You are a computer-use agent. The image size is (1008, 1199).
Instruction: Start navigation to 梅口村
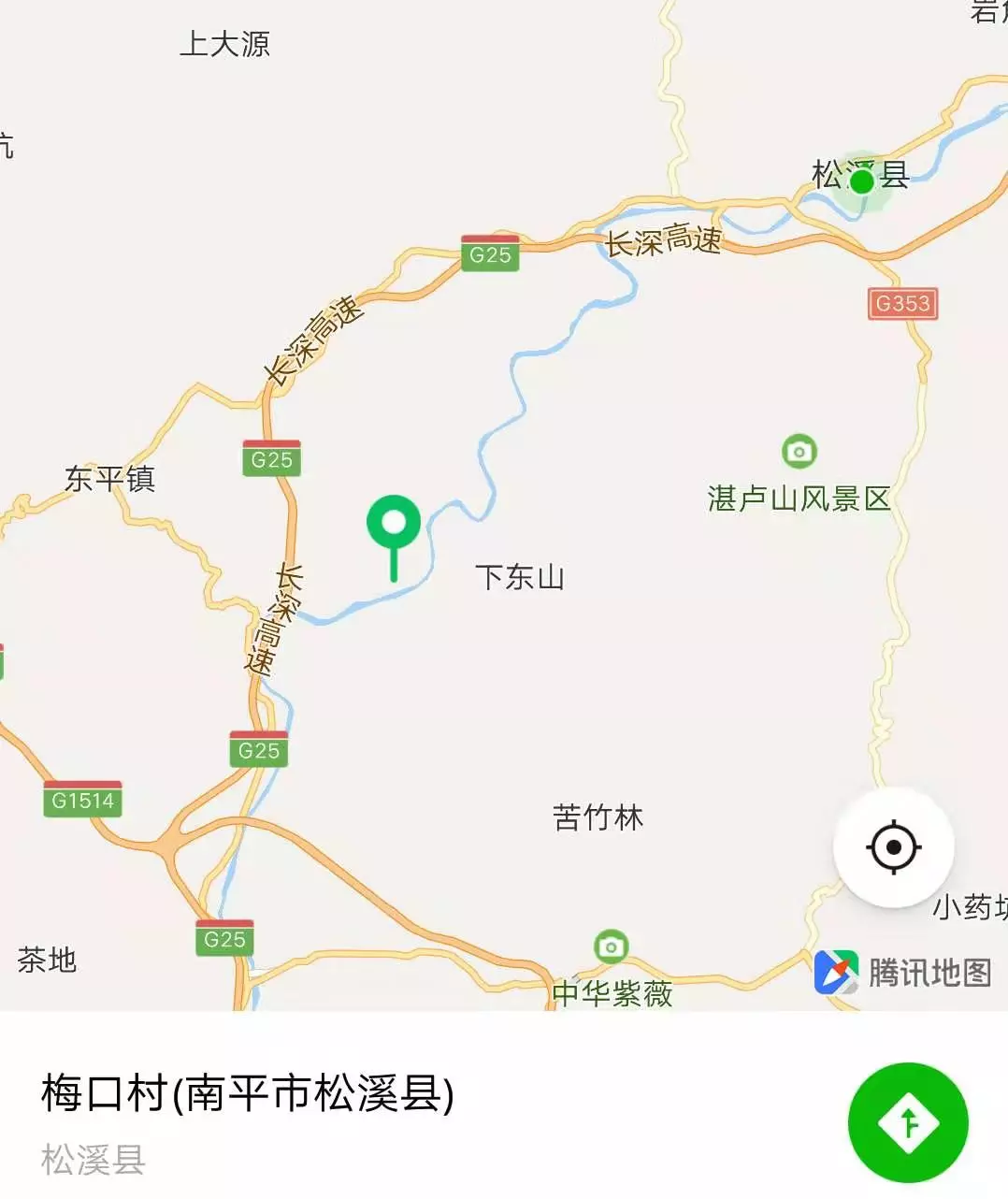pyautogui.click(x=908, y=1122)
